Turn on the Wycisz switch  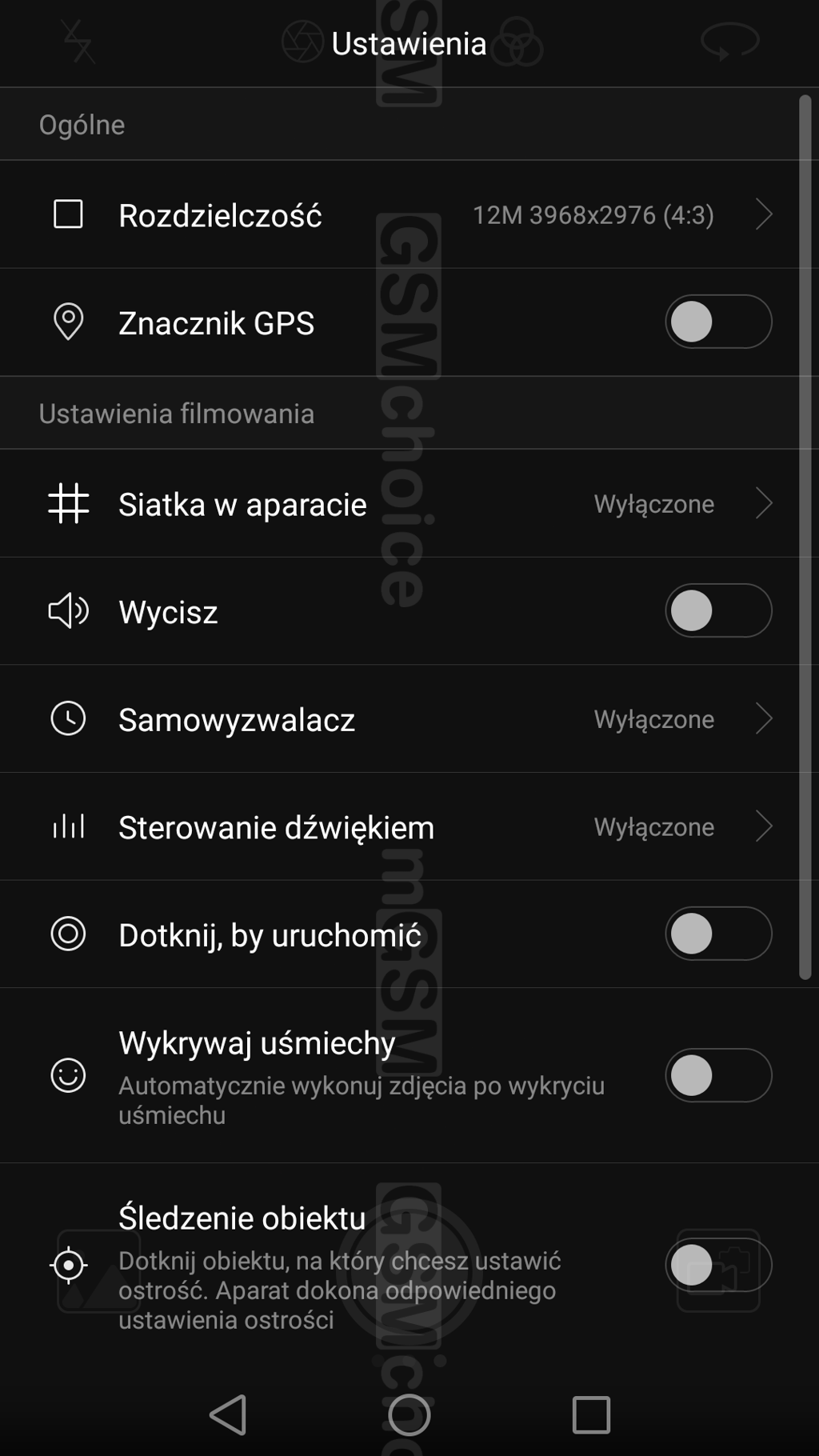tap(717, 611)
